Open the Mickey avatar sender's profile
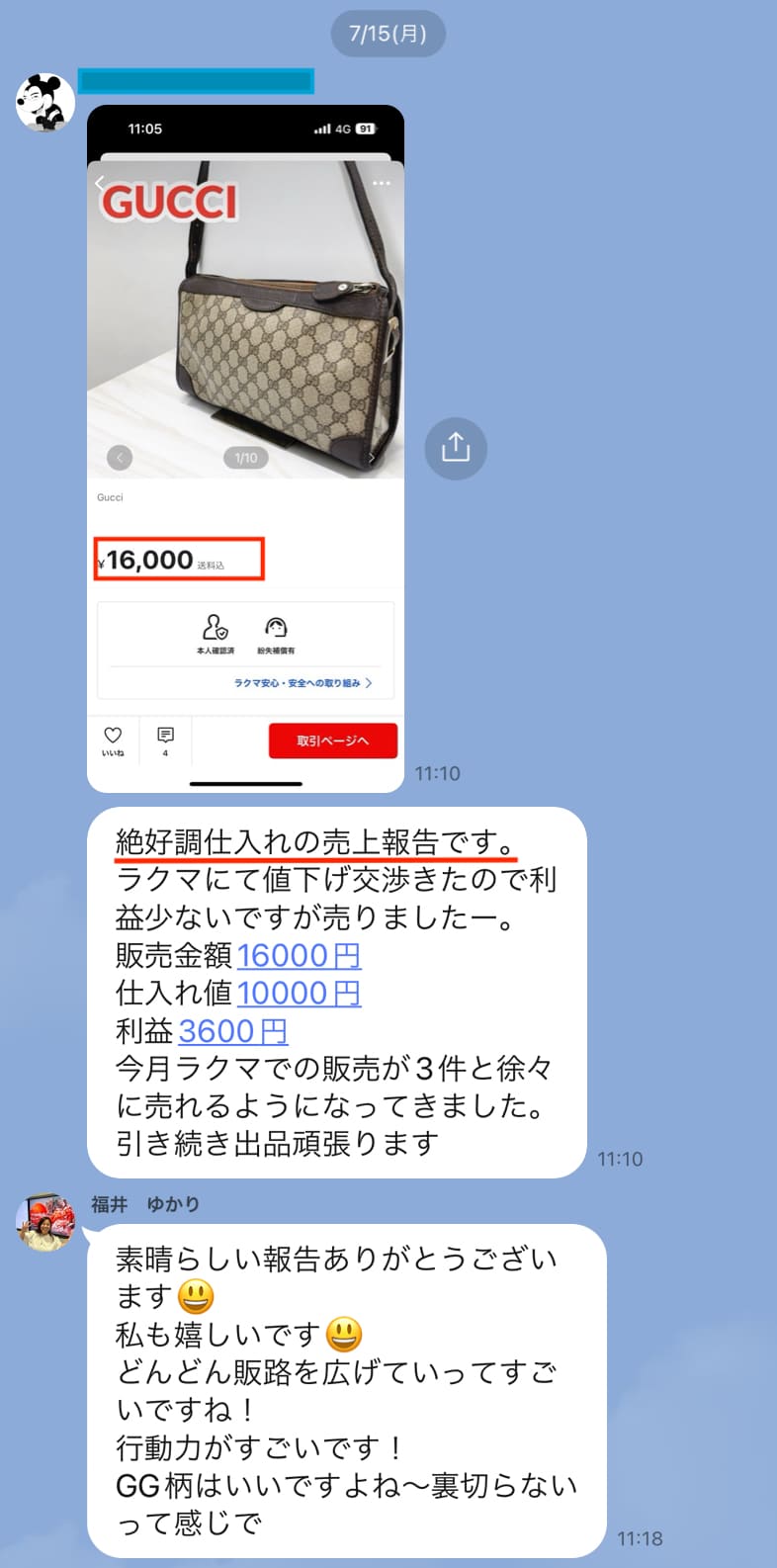The image size is (777, 1568). click(45, 102)
